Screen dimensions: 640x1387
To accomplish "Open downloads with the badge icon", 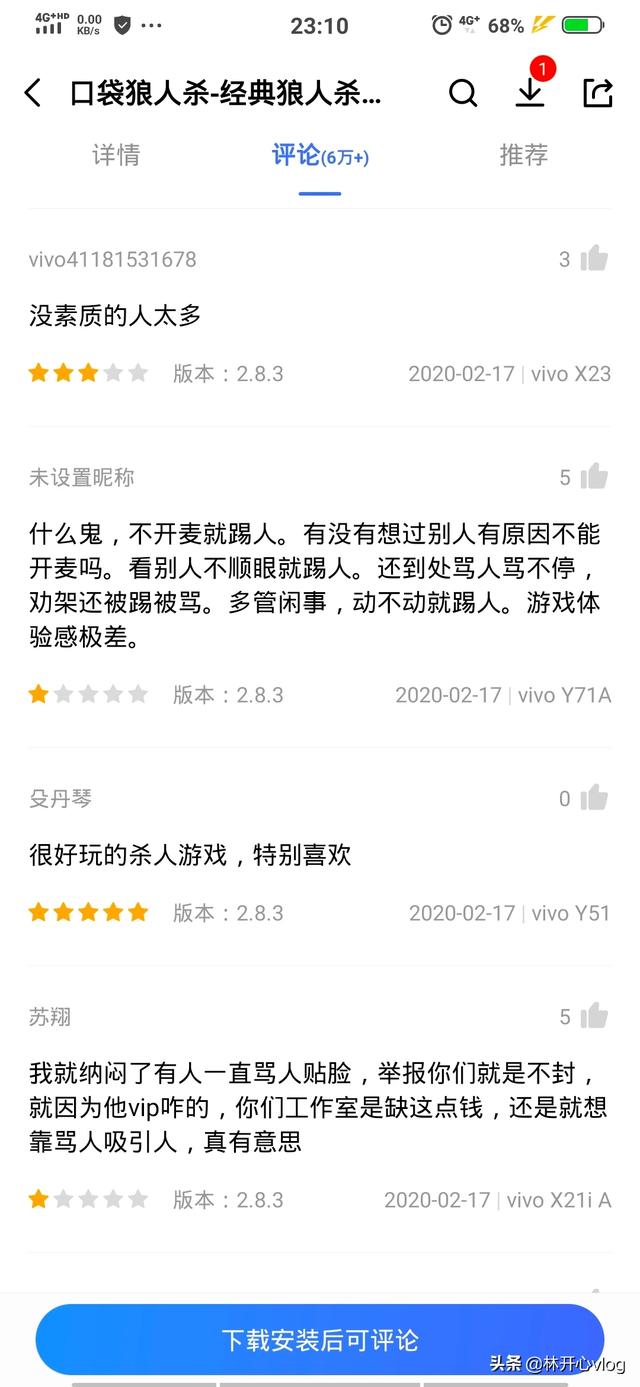I will 530,91.
